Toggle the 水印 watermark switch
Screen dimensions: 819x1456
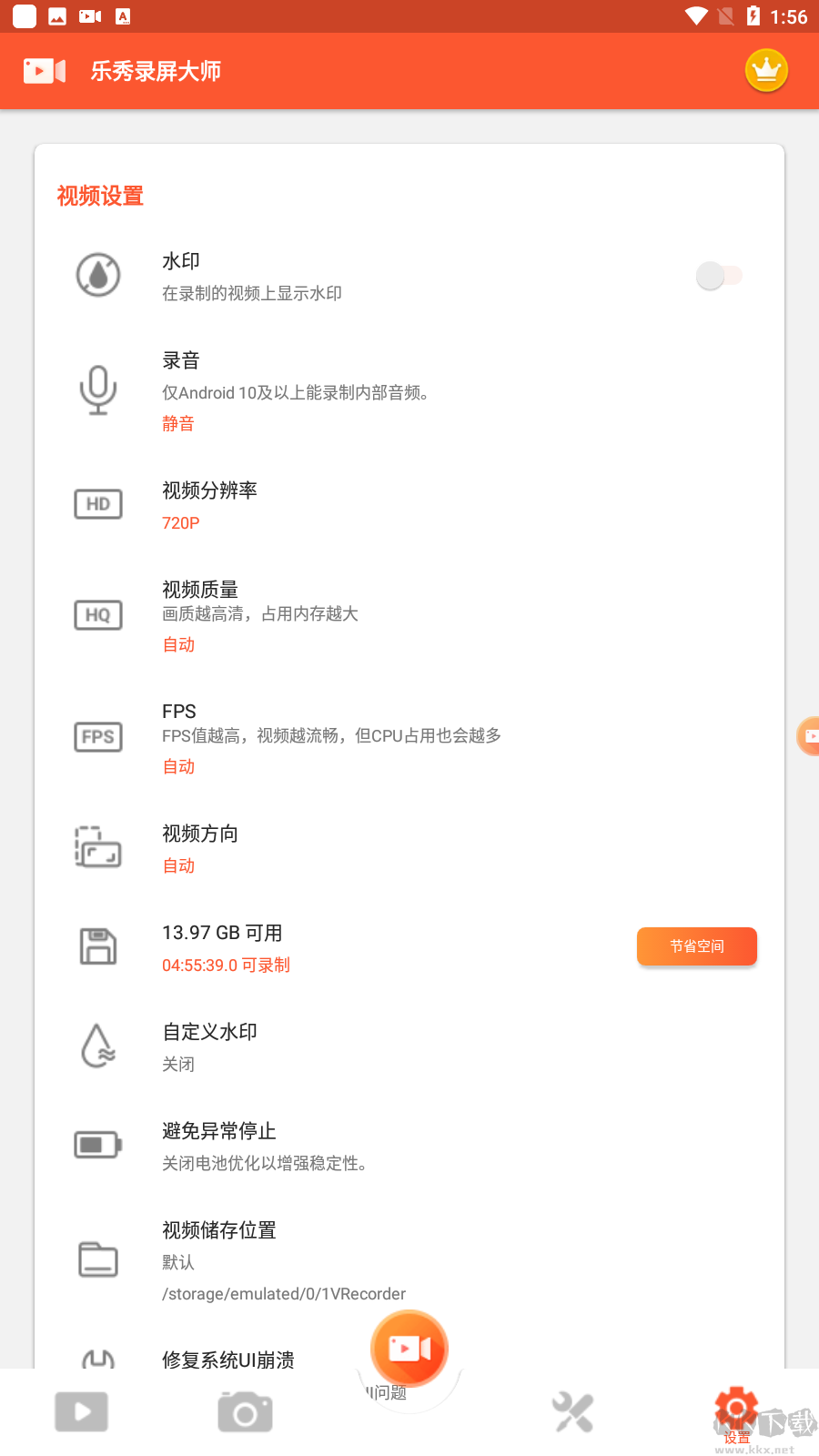pos(721,275)
